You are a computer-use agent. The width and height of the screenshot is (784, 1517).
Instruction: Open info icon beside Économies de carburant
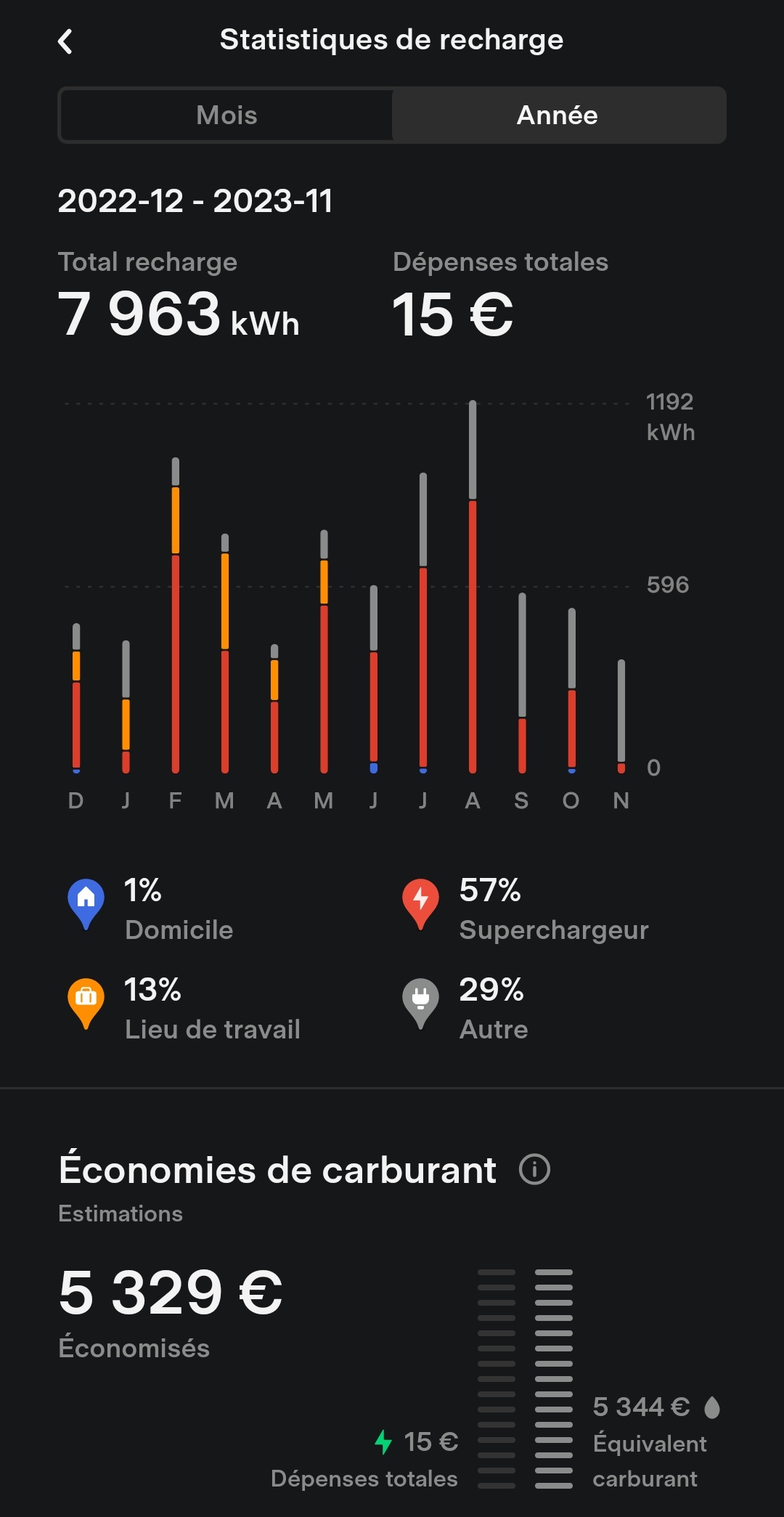(534, 1169)
